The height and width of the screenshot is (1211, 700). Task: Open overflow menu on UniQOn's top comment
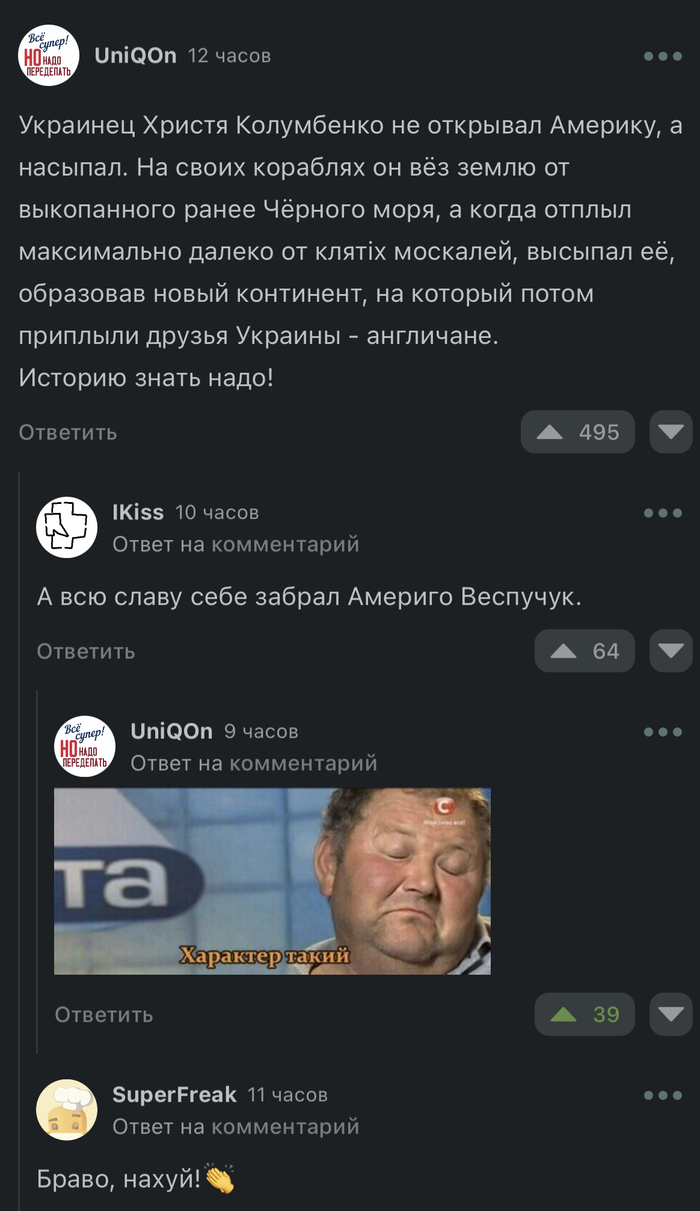pyautogui.click(x=662, y=56)
